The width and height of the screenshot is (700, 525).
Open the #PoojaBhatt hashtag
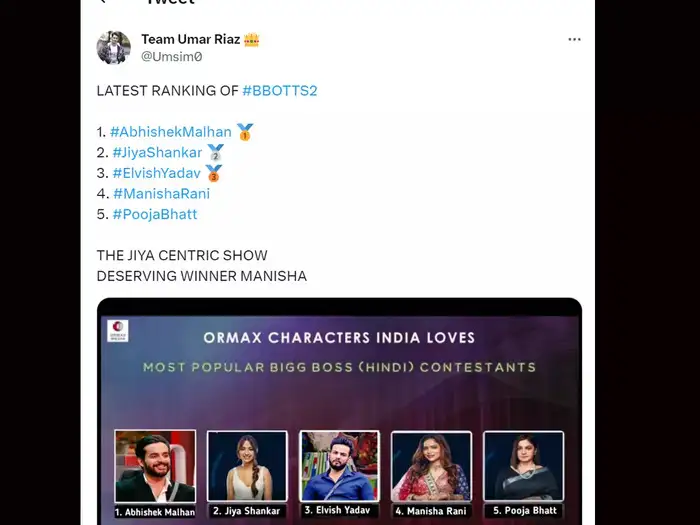point(155,214)
